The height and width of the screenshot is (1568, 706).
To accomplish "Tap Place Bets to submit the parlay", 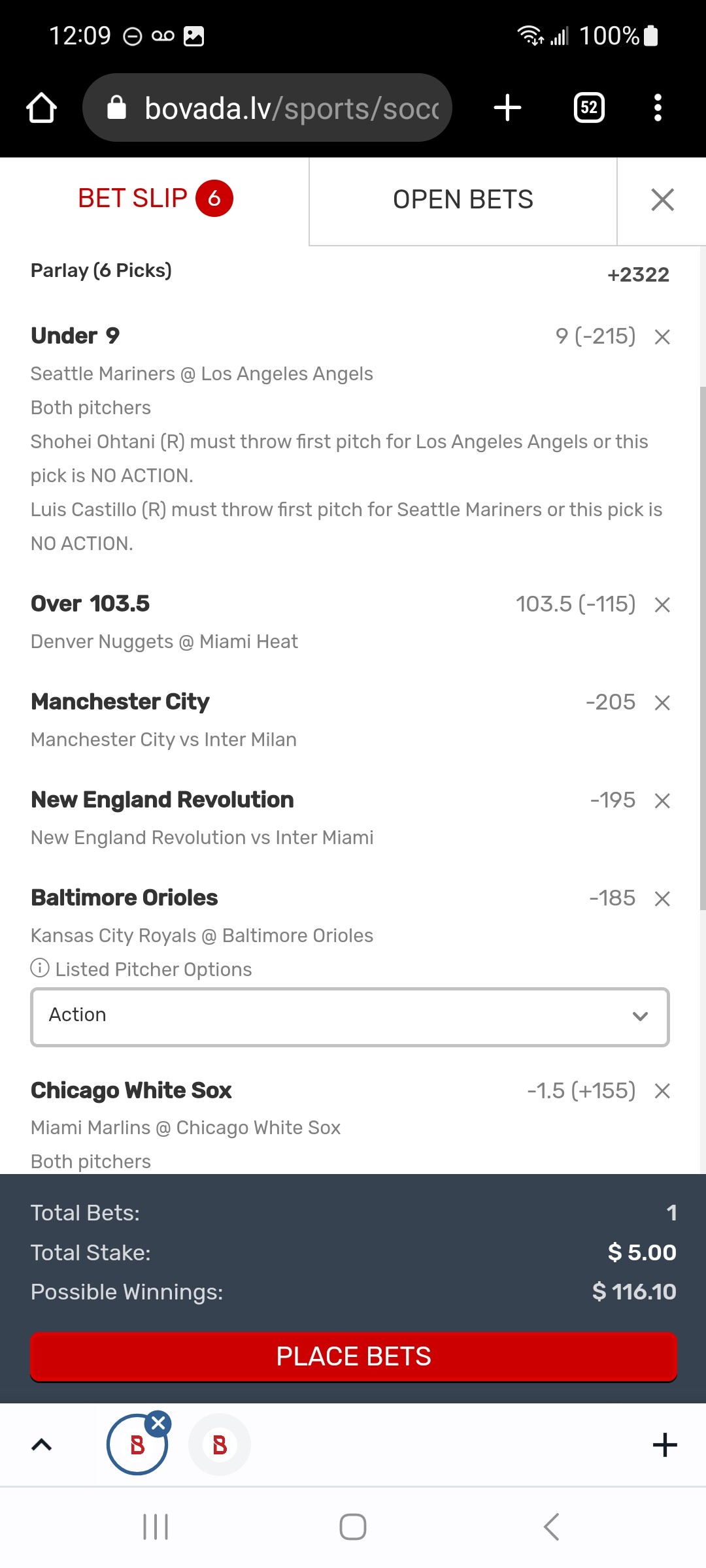I will click(353, 1356).
